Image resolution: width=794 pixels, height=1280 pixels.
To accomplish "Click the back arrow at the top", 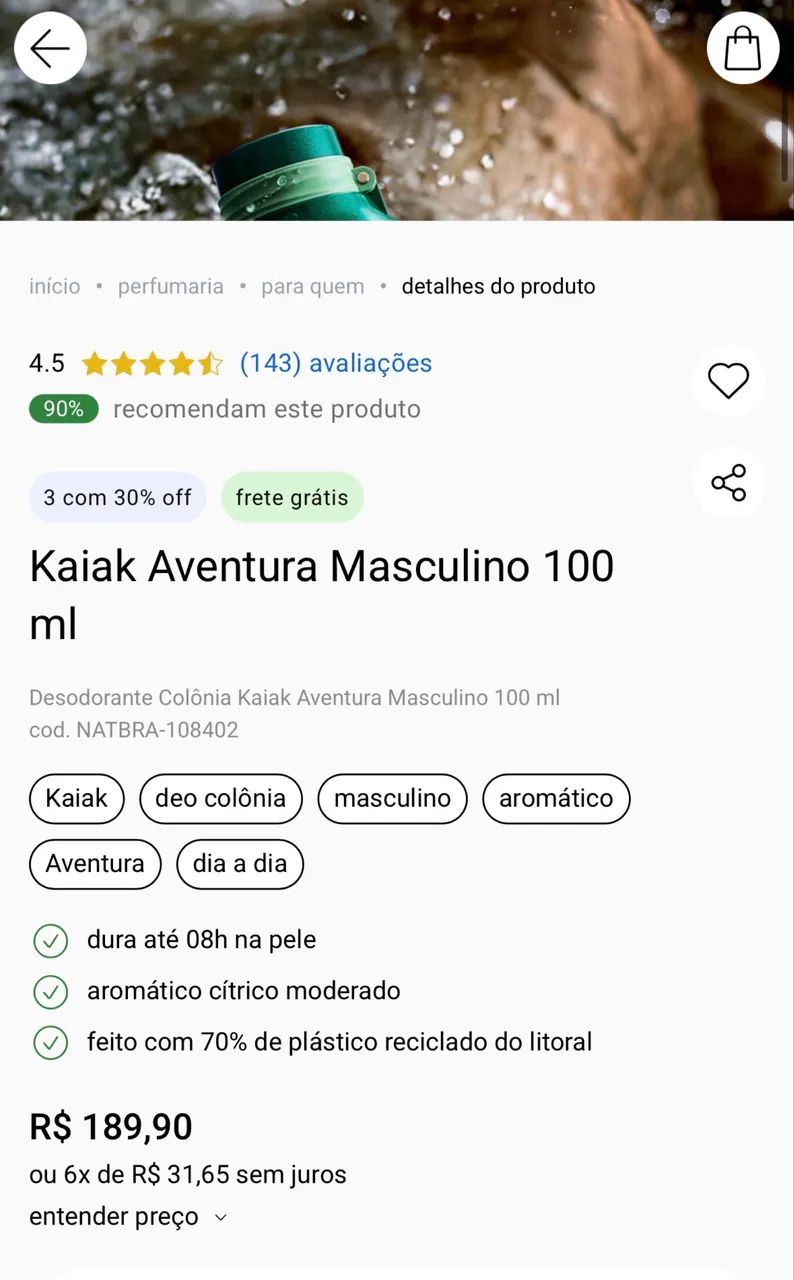I will (x=50, y=47).
